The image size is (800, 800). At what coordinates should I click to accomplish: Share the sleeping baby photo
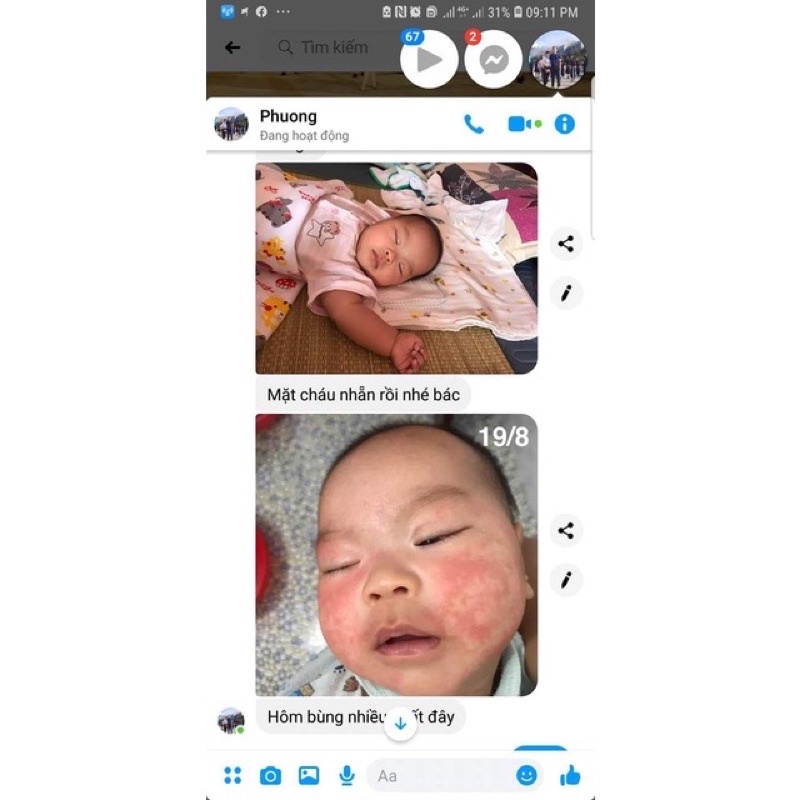point(566,243)
